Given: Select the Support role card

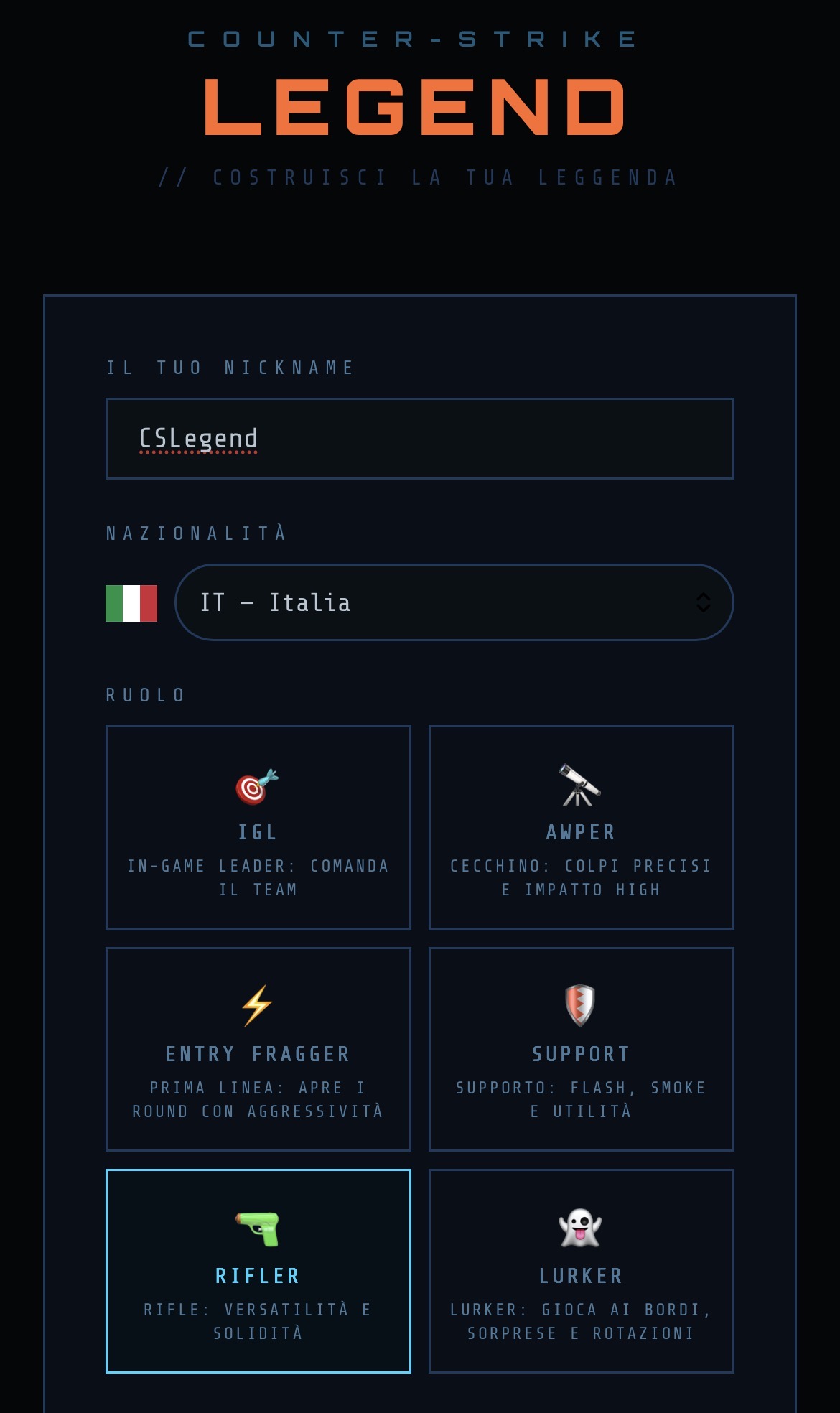Looking at the screenshot, I should [581, 1049].
